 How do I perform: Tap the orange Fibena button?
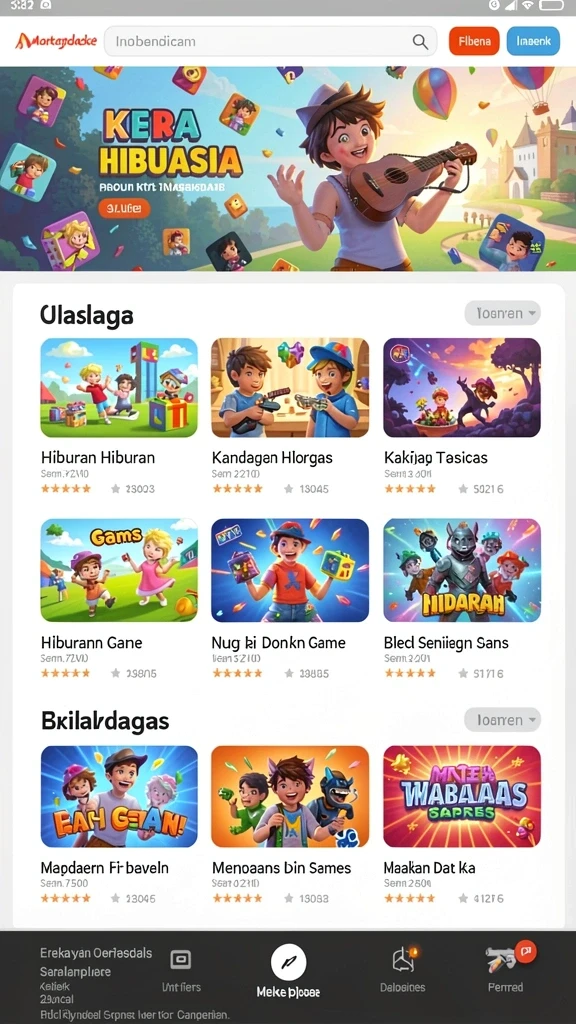point(474,41)
